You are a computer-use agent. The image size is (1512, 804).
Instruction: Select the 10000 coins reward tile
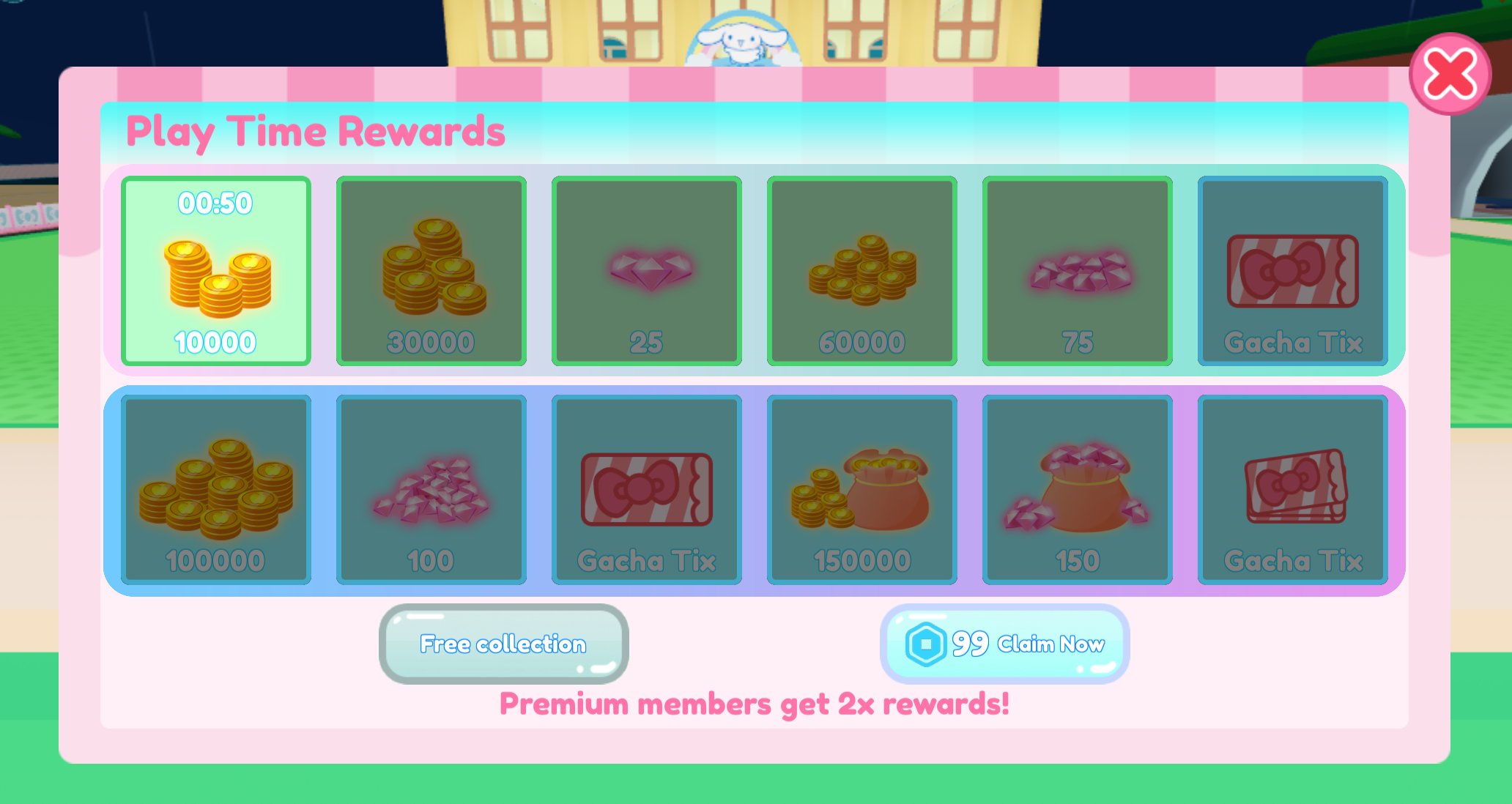click(x=216, y=271)
